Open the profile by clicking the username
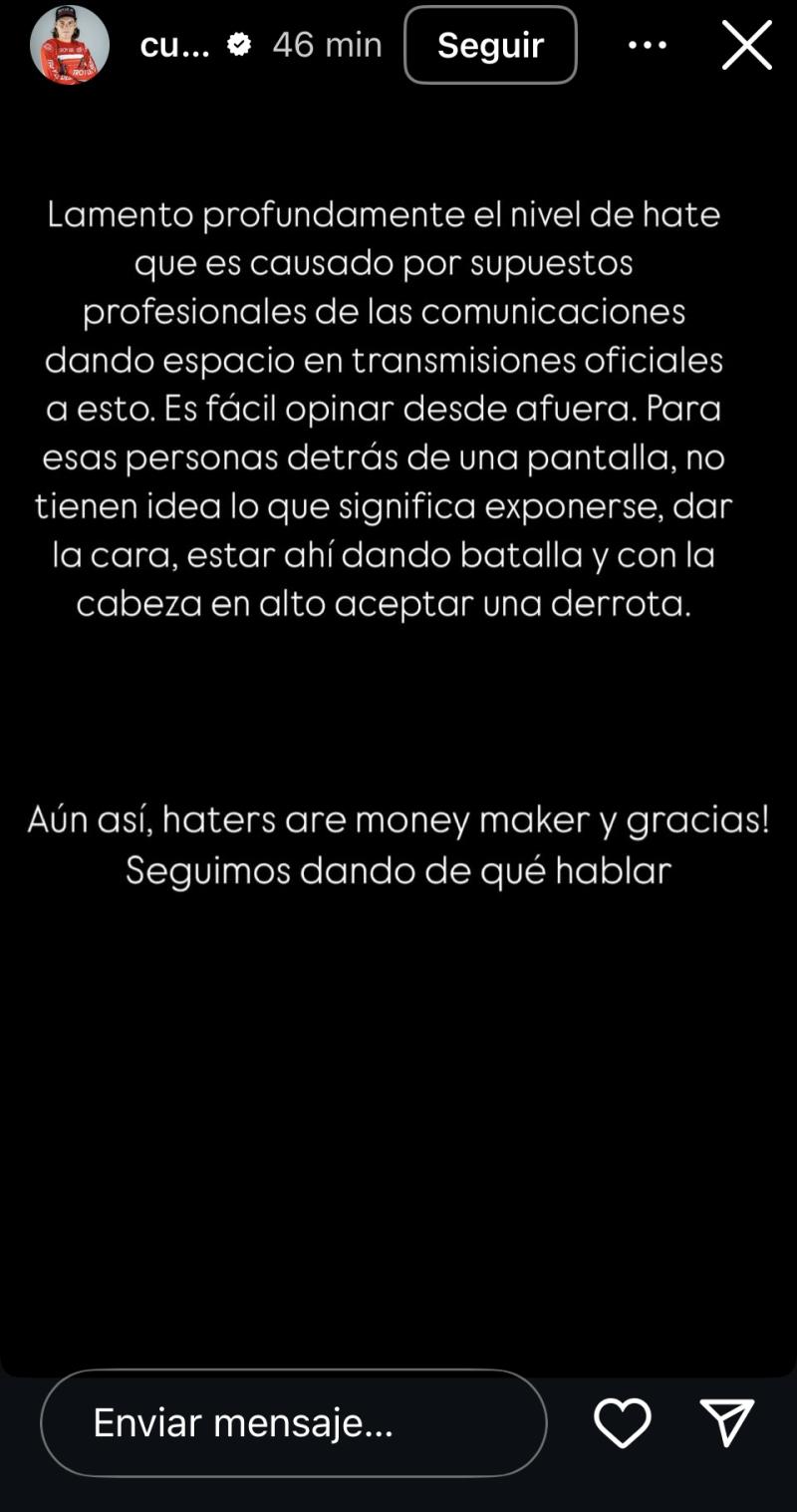 (177, 44)
